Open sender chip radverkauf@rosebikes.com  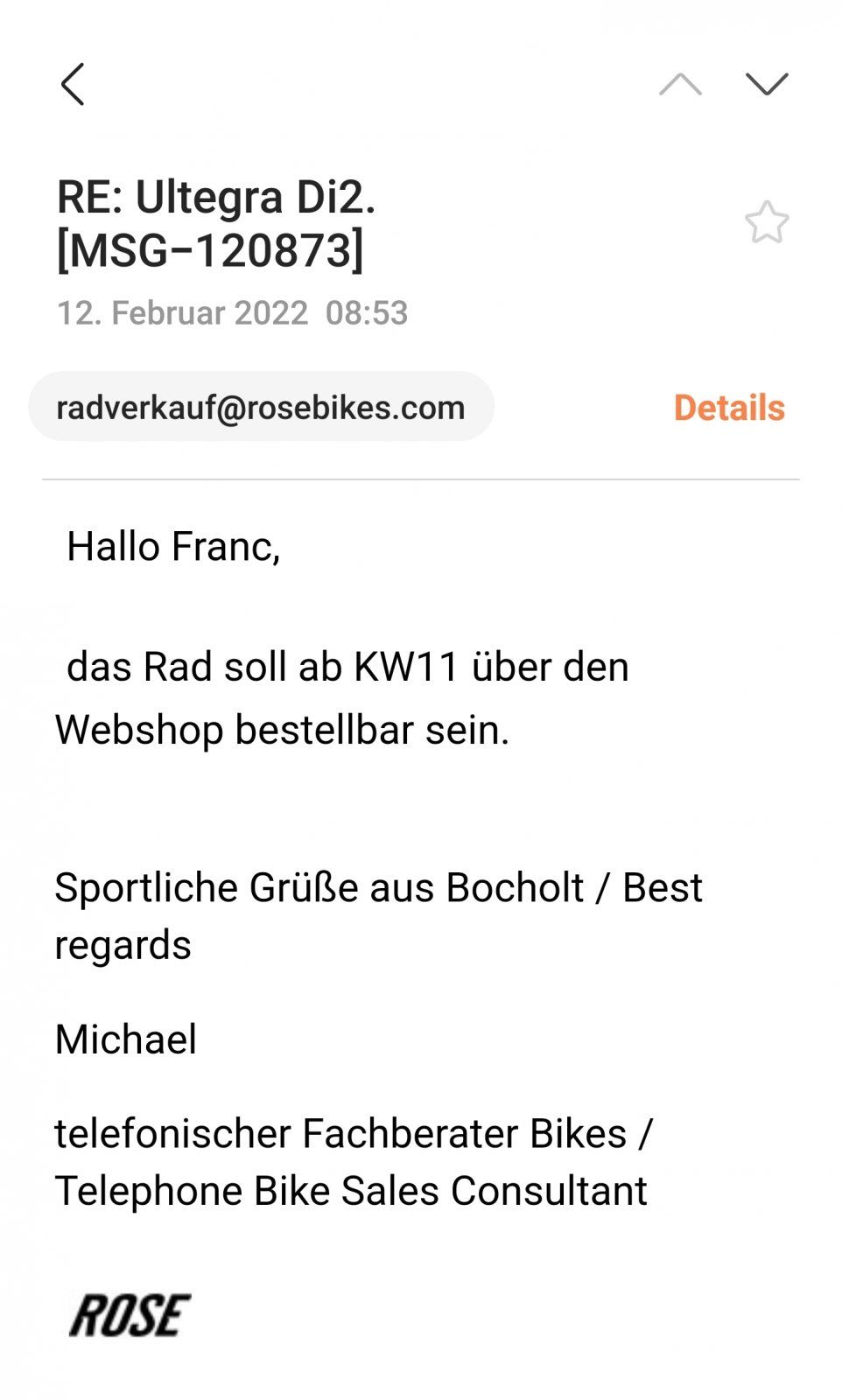[261, 408]
